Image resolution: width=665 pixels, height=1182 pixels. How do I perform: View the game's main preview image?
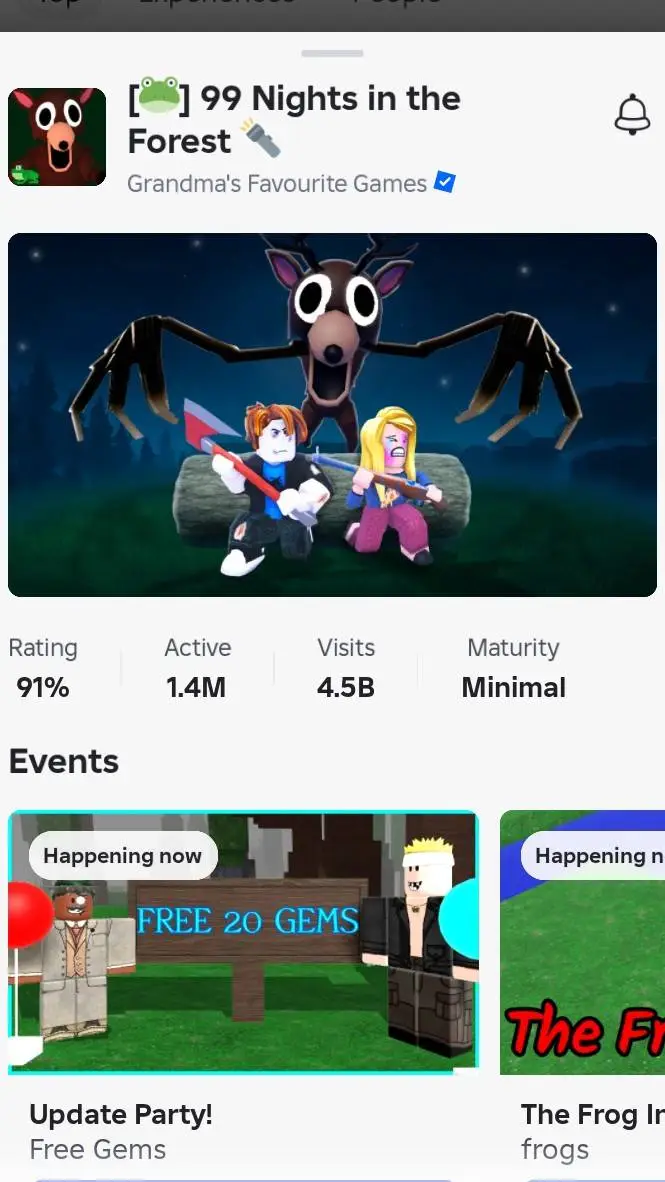coord(332,414)
